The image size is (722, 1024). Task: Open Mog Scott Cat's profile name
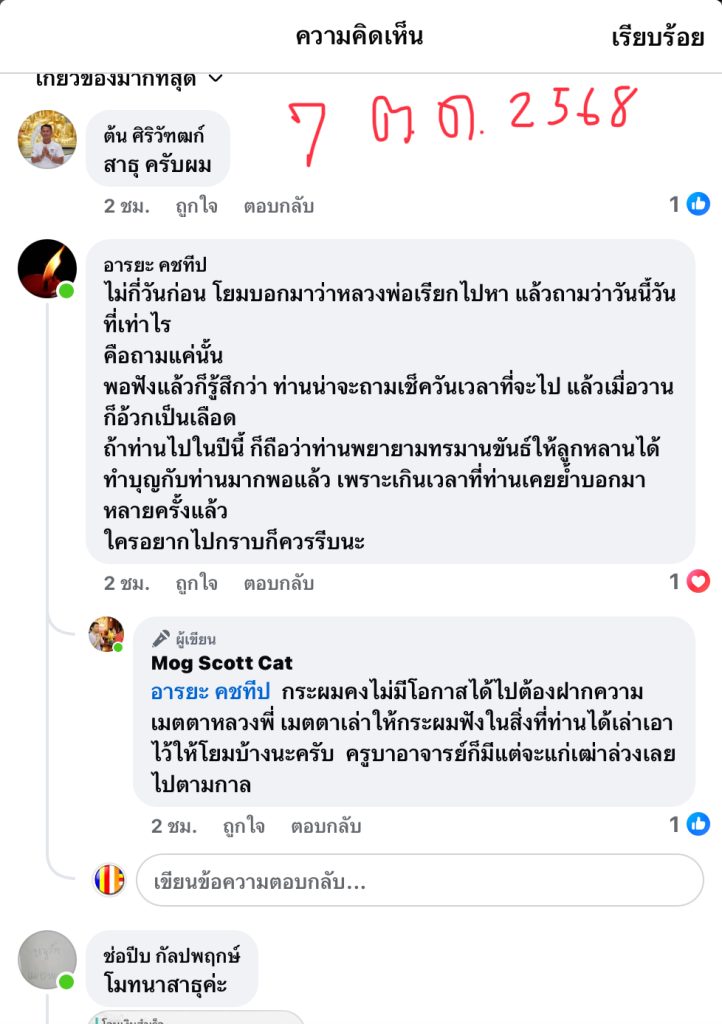[x=222, y=663]
